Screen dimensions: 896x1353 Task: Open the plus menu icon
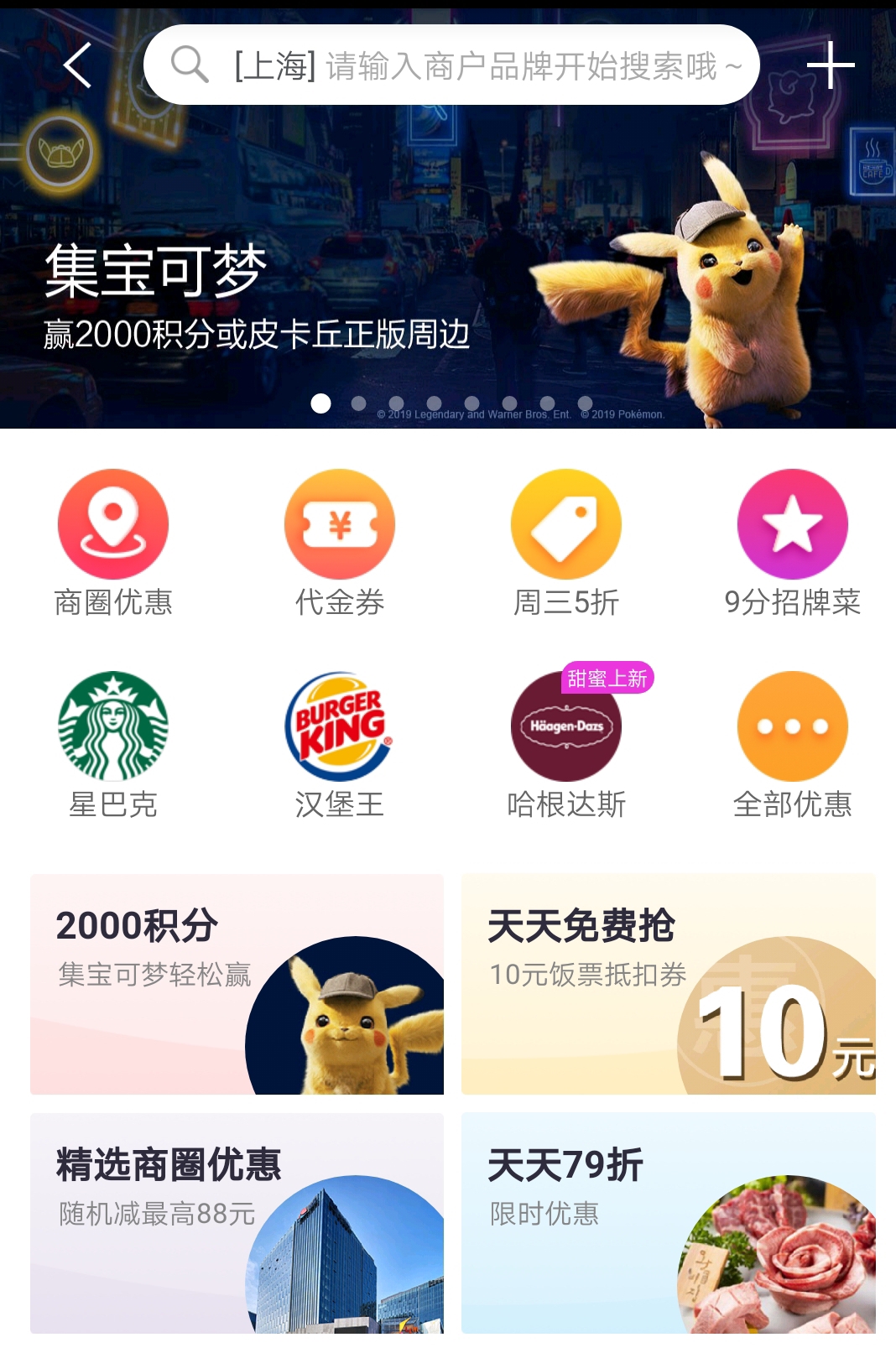coord(830,65)
